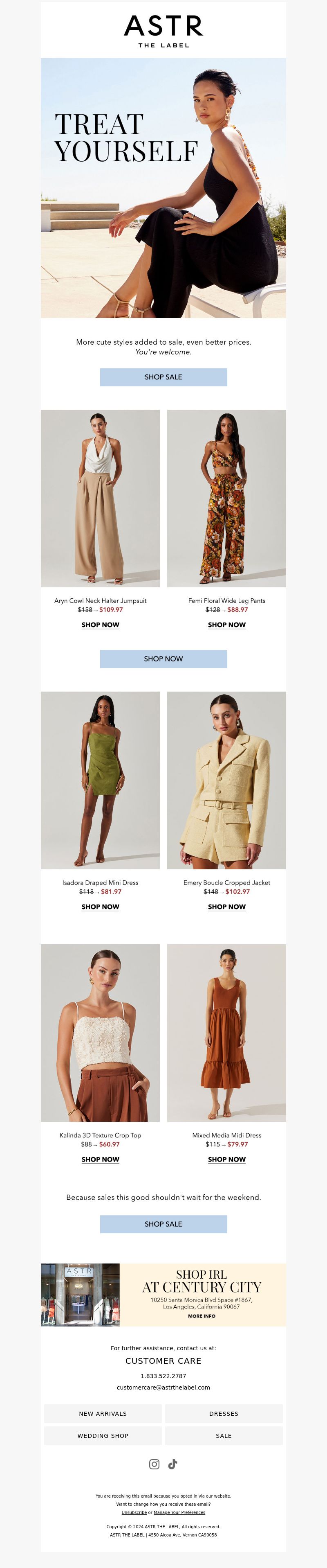327x1568 pixels.
Task: Shop now for Kalinda 3D Texture Crop Top
Action: click(100, 1159)
